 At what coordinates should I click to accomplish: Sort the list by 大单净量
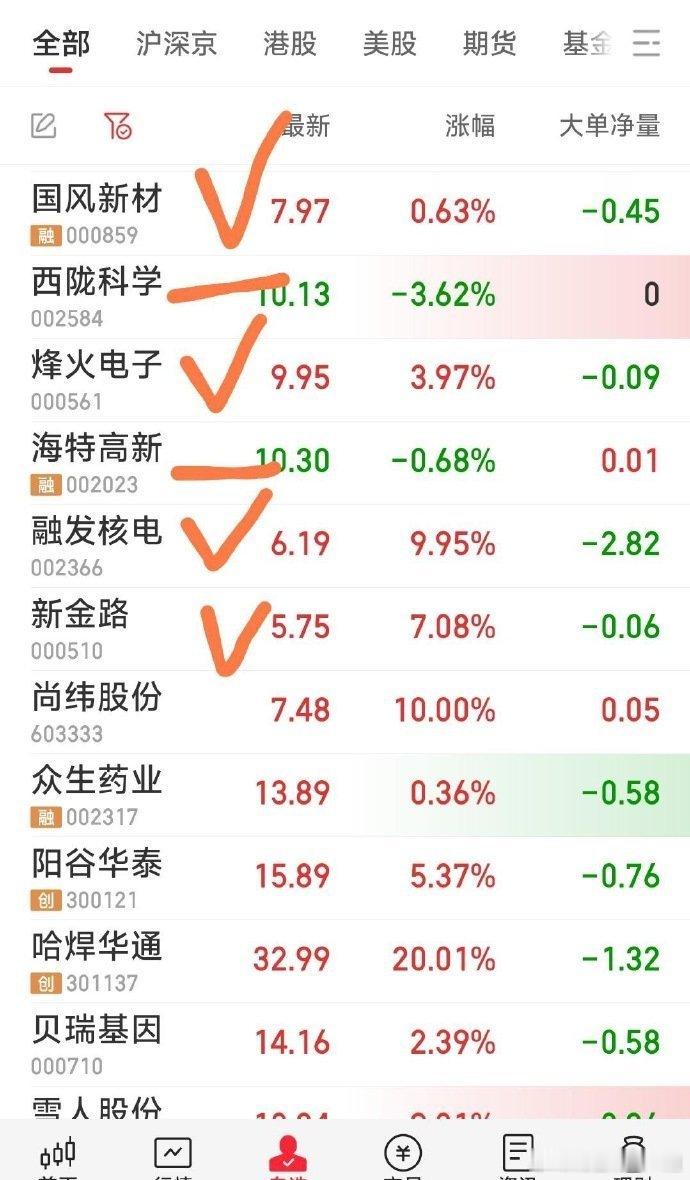coord(609,126)
